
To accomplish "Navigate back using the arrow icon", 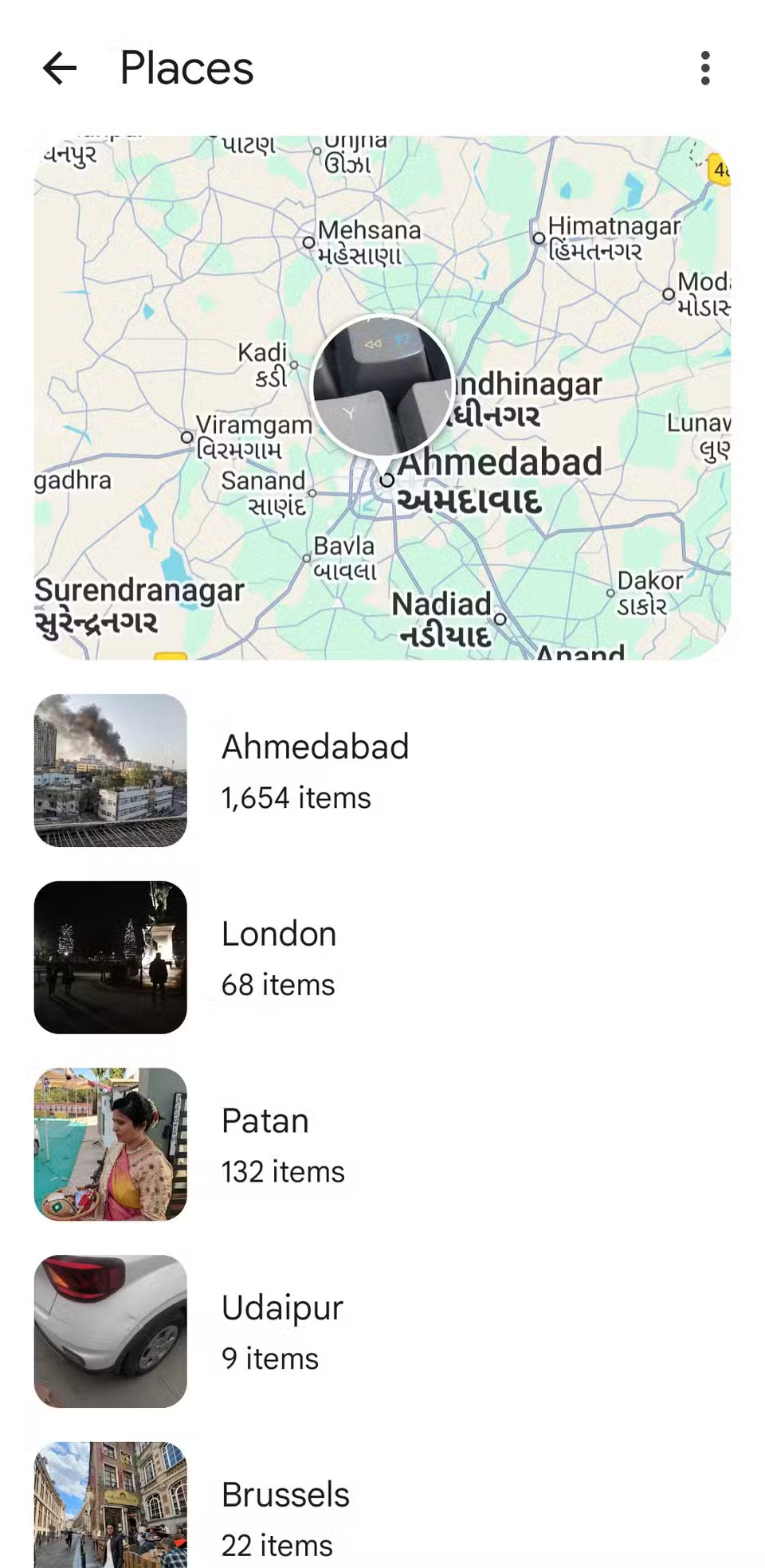I will click(59, 69).
